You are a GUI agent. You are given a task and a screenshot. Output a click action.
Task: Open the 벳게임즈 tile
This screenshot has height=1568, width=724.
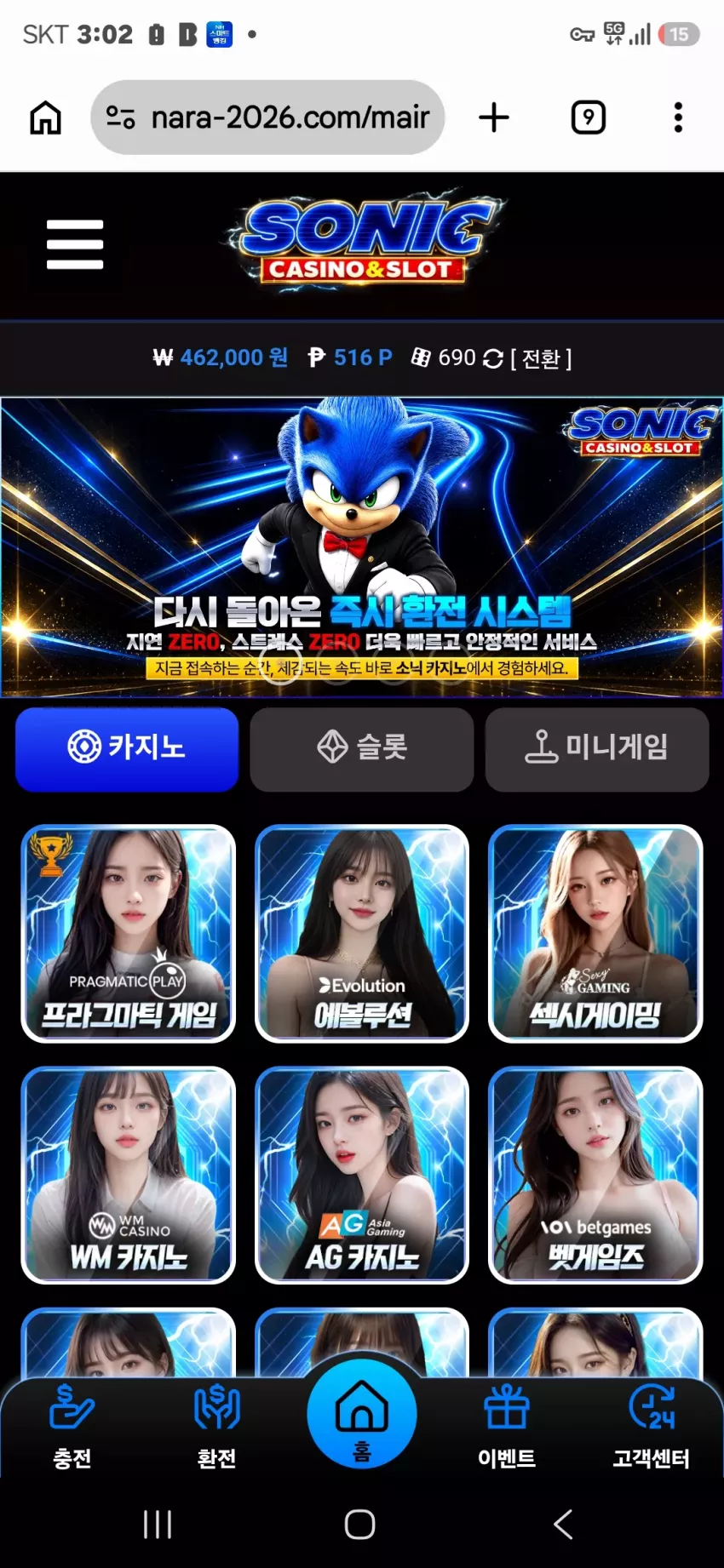595,1175
